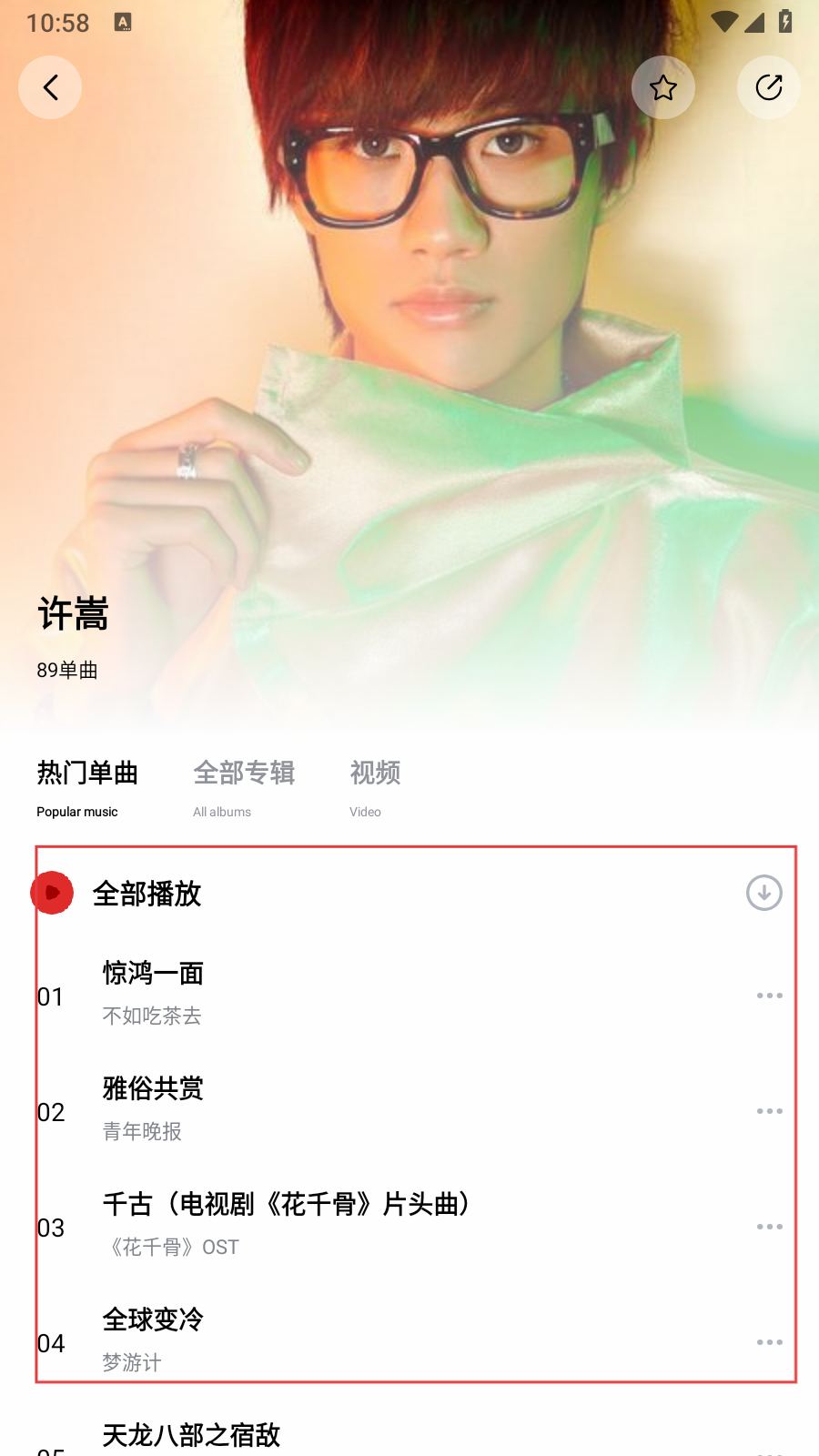Open more options for 全球变冷
The width and height of the screenshot is (819, 1456).
[769, 1342]
